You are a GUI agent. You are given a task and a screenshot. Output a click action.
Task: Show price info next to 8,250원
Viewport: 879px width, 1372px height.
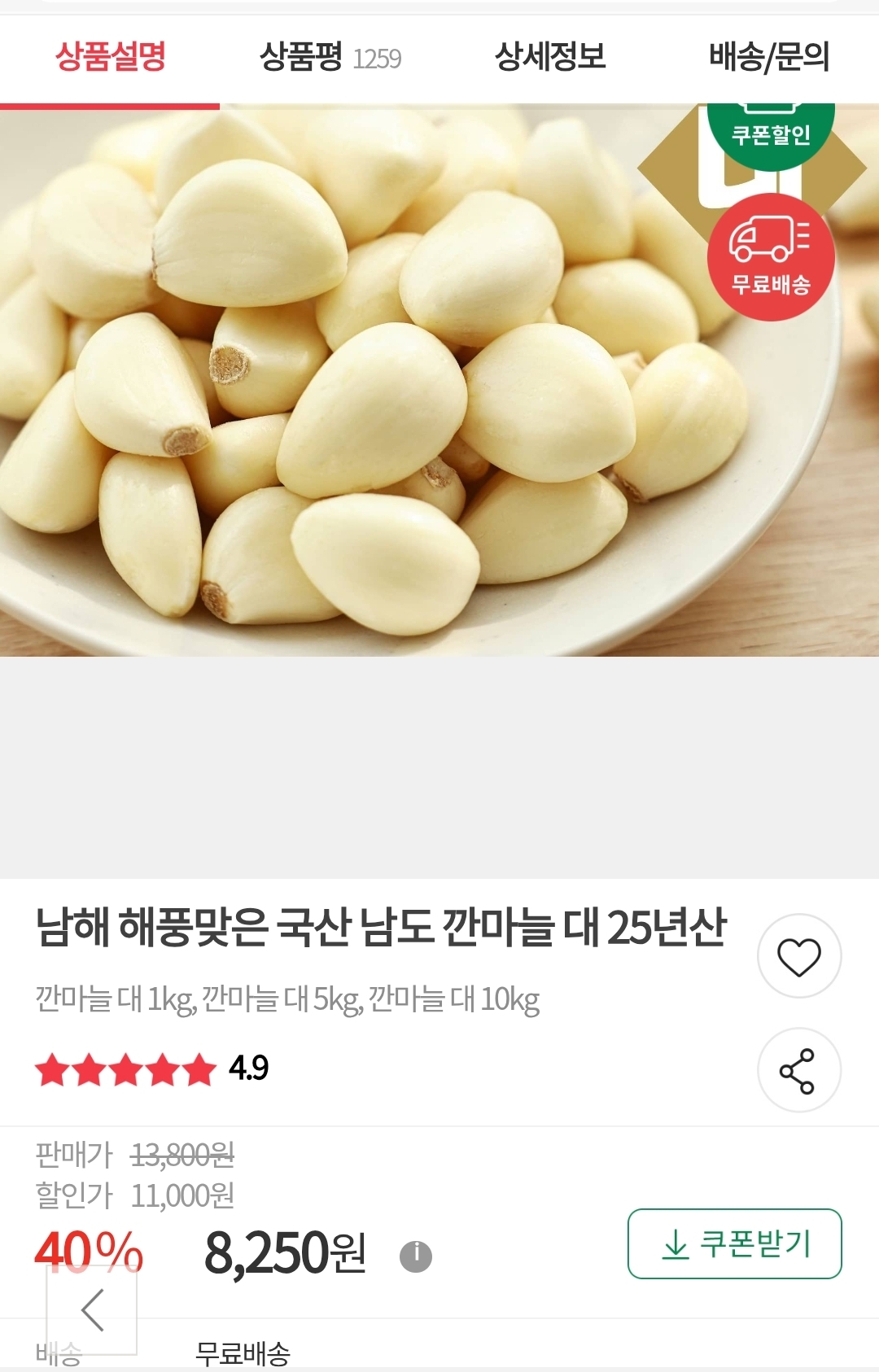point(416,1256)
